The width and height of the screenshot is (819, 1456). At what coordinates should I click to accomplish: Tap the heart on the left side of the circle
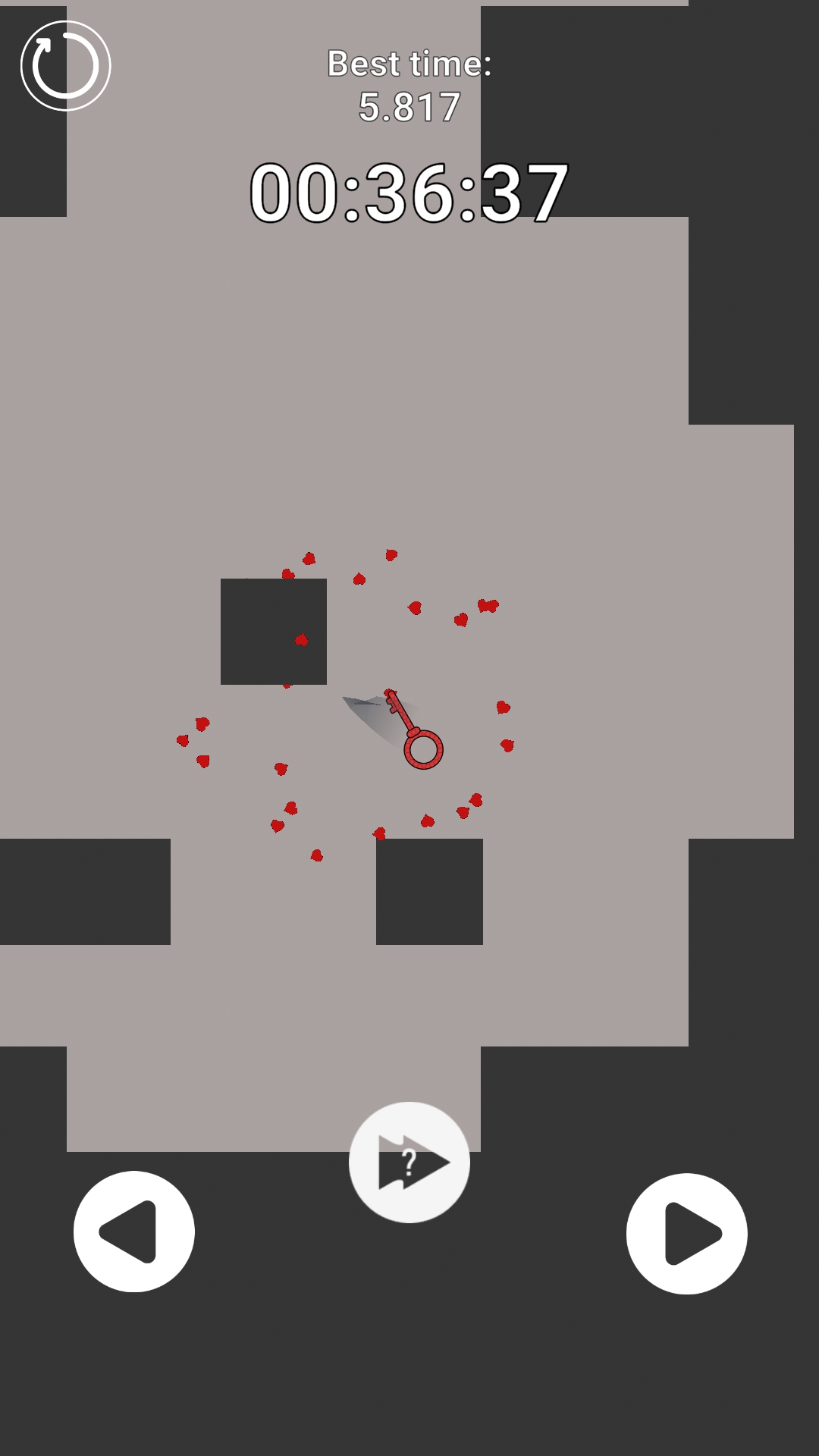(x=183, y=739)
